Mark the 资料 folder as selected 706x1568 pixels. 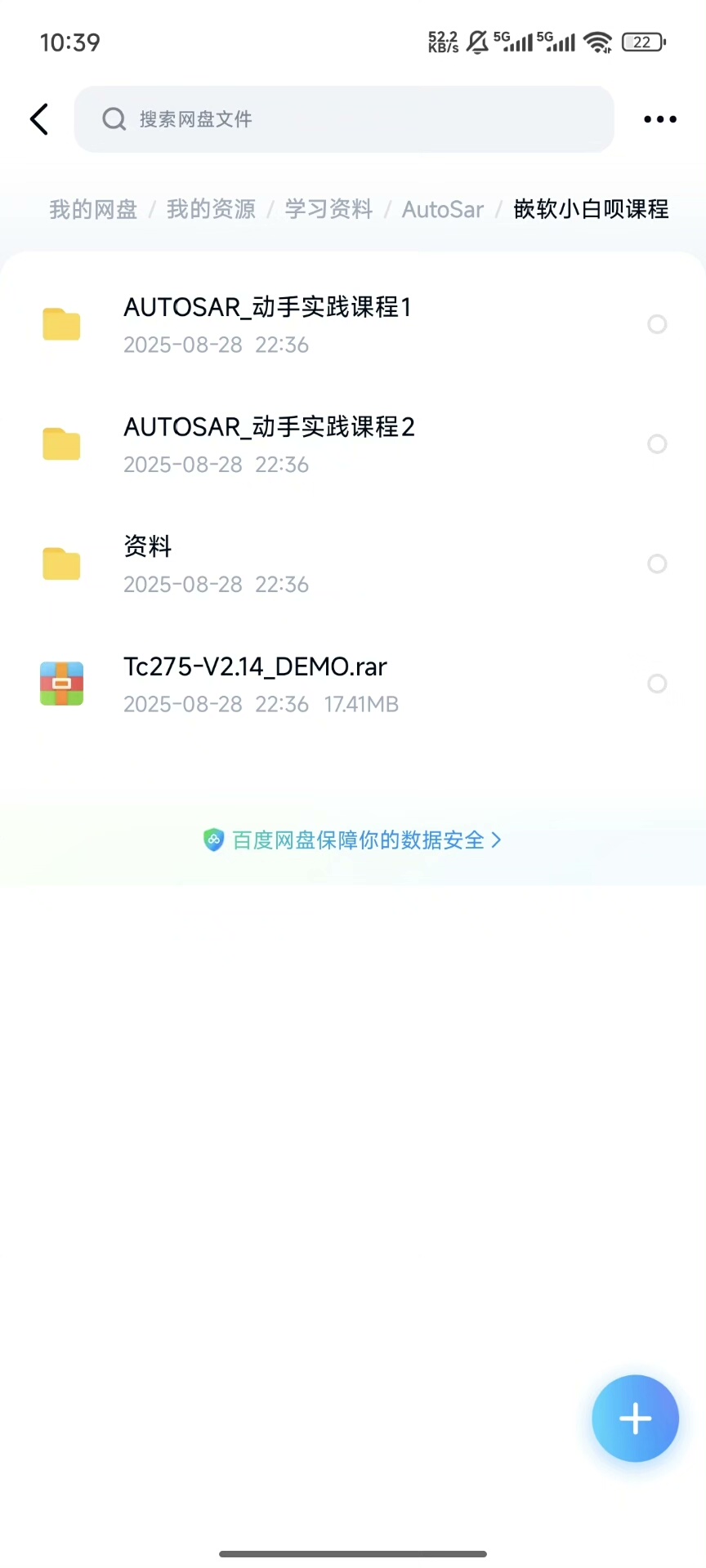[x=657, y=563]
